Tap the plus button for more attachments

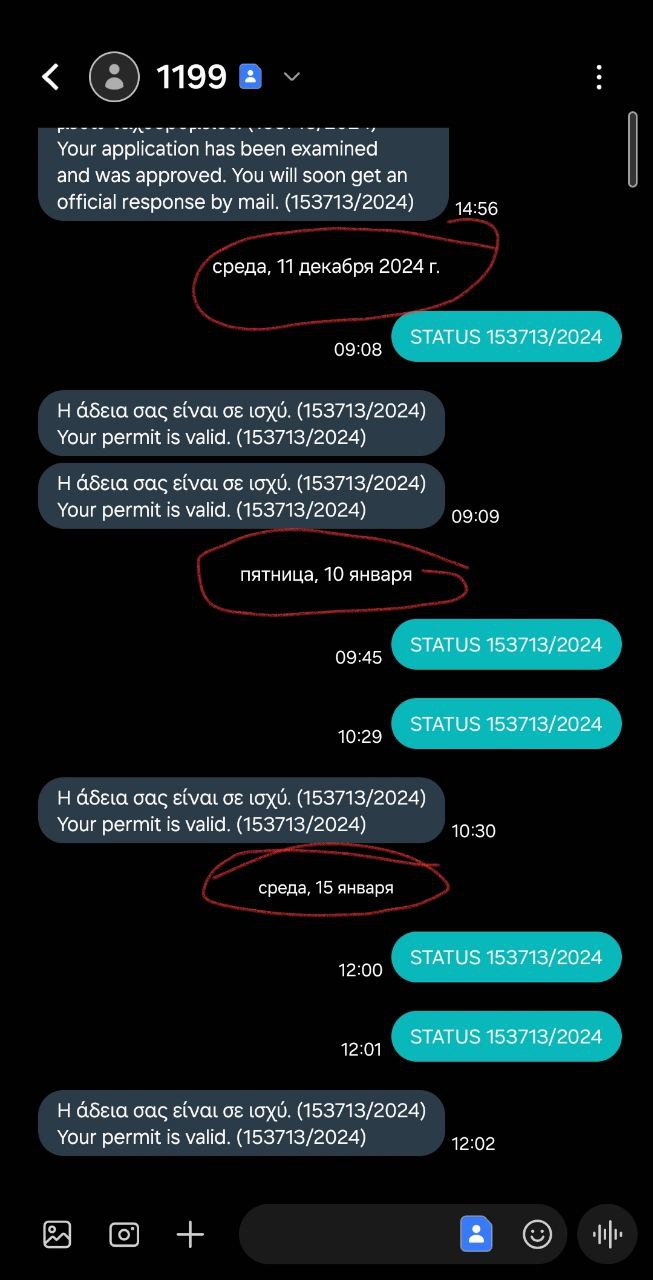click(x=190, y=1234)
